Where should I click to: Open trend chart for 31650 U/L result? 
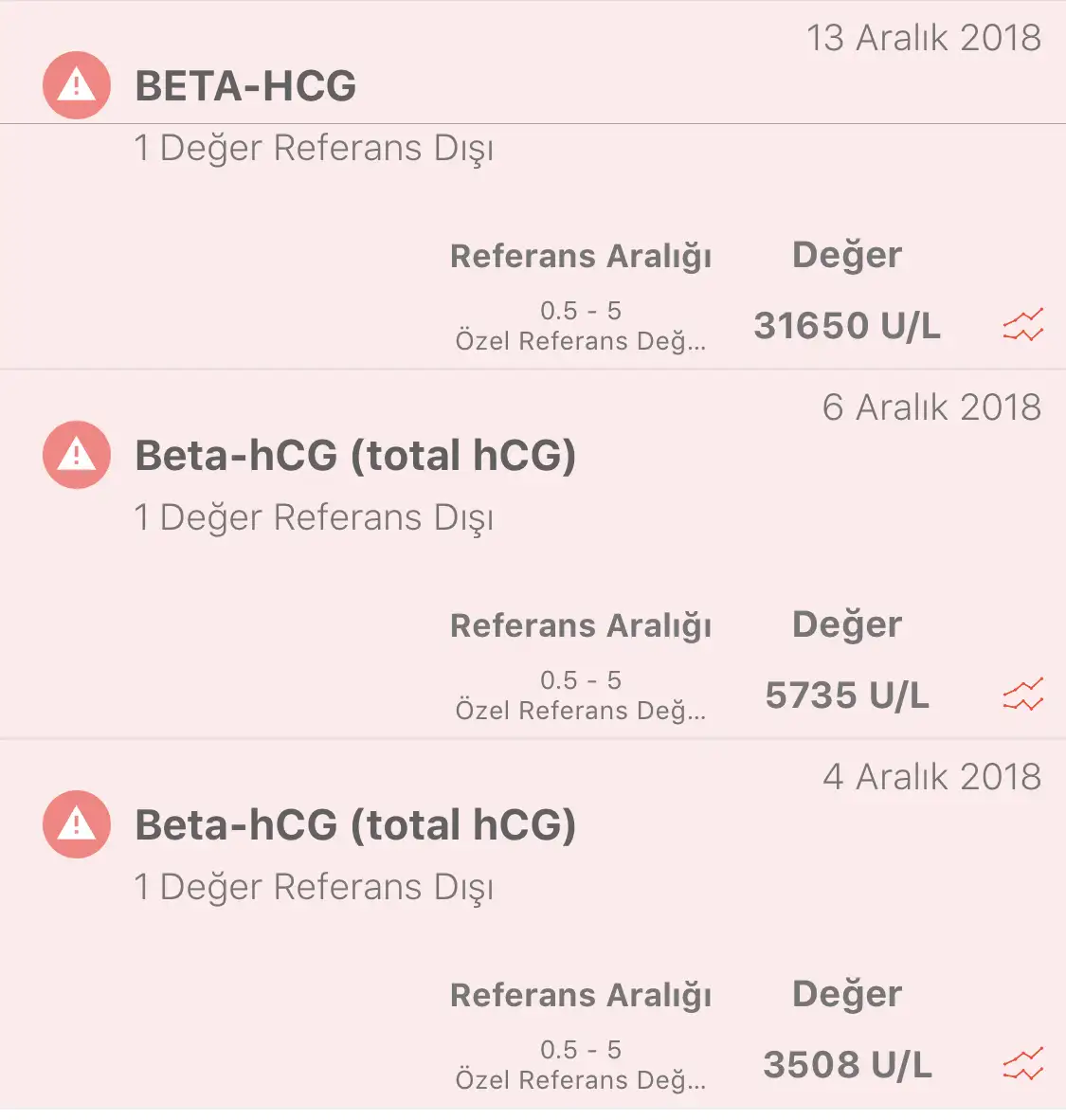point(1022,325)
